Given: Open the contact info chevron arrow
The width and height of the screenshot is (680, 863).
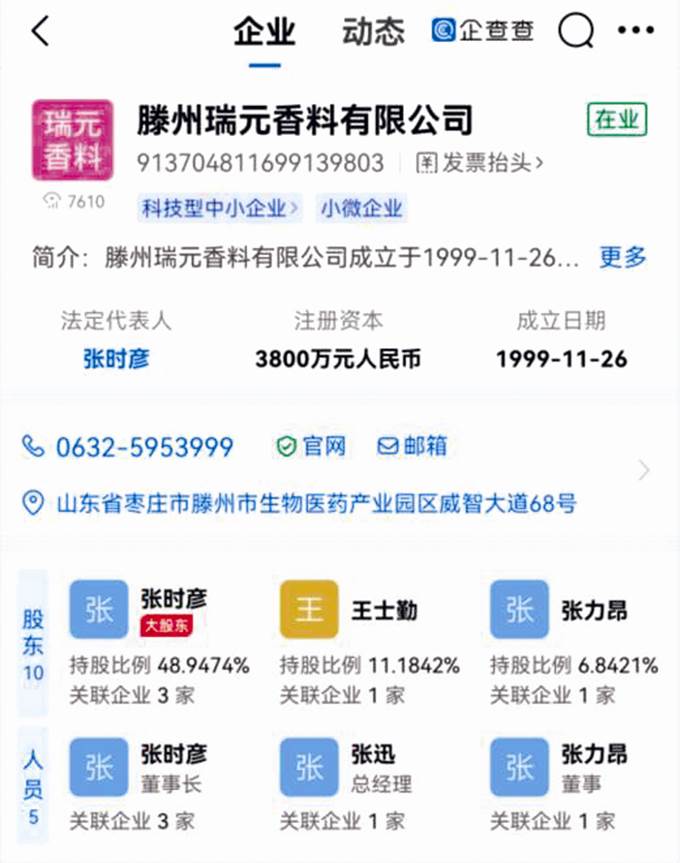Looking at the screenshot, I should click(x=643, y=471).
